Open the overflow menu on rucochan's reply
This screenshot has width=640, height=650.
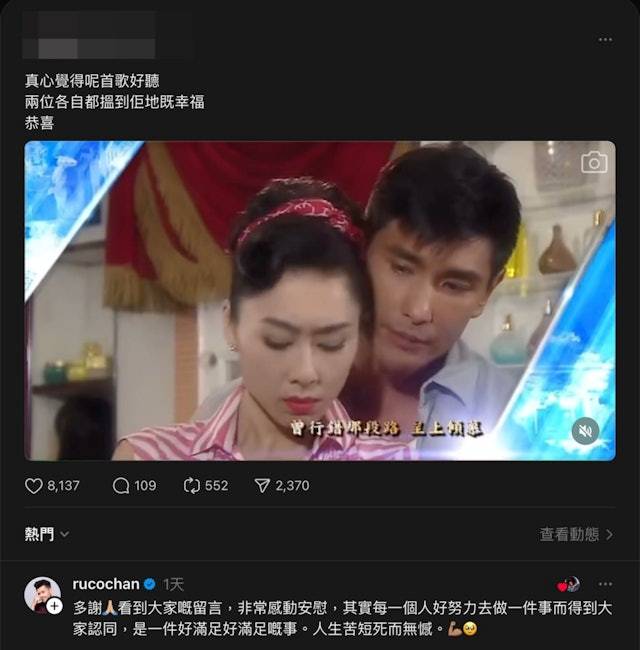(x=604, y=584)
